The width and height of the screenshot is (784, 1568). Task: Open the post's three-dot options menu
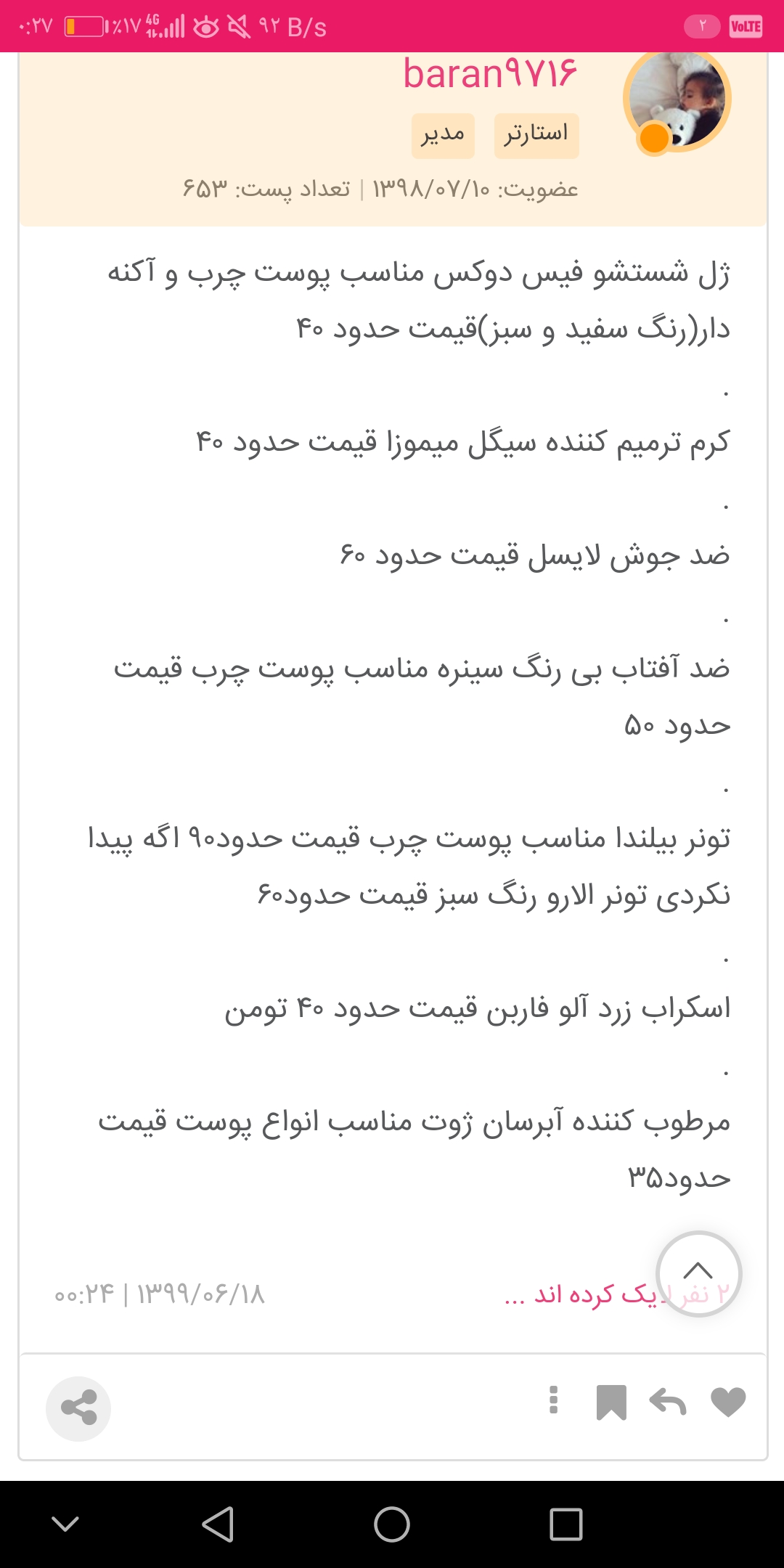tap(554, 1401)
